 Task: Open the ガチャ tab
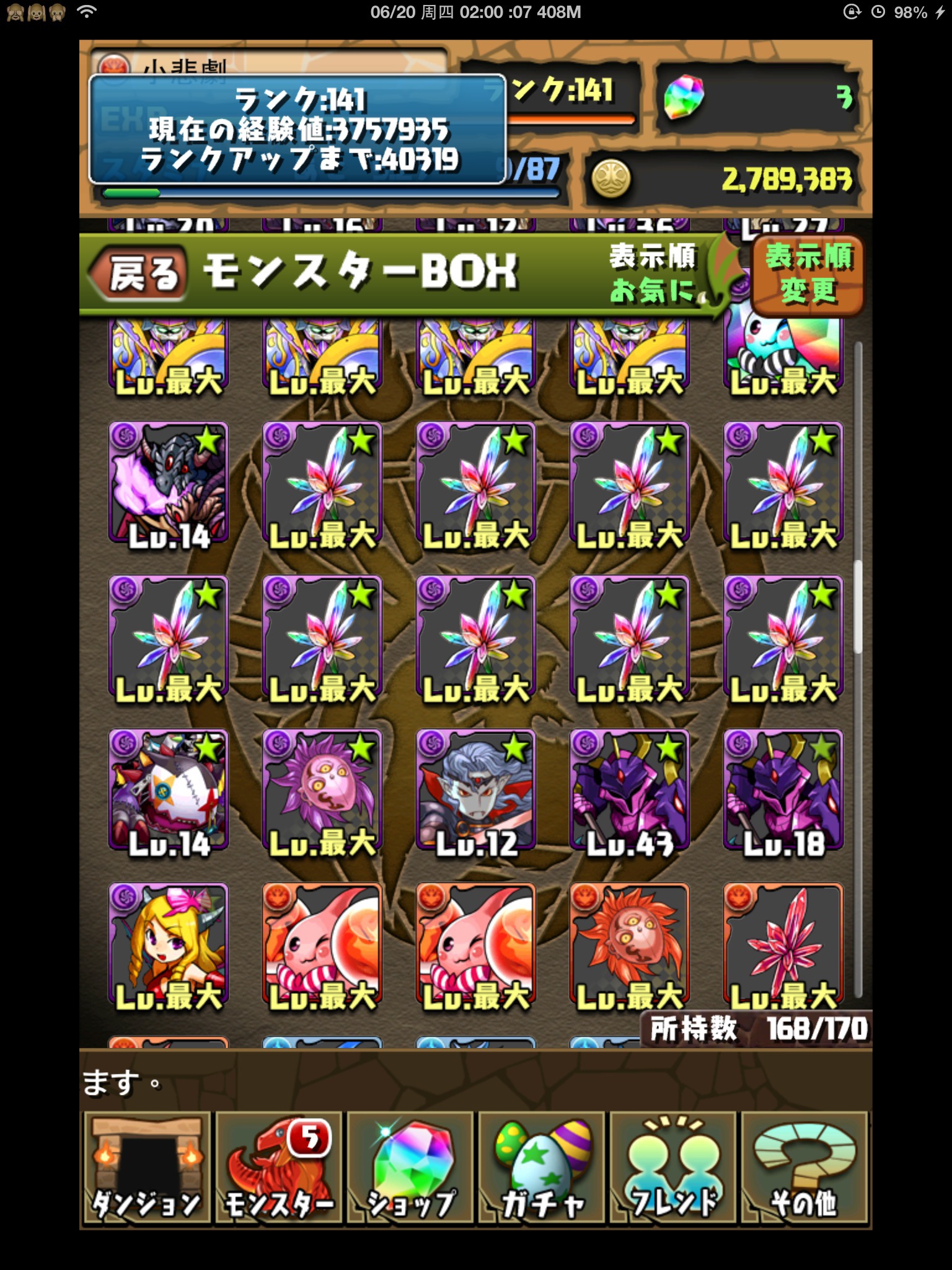(542, 1167)
